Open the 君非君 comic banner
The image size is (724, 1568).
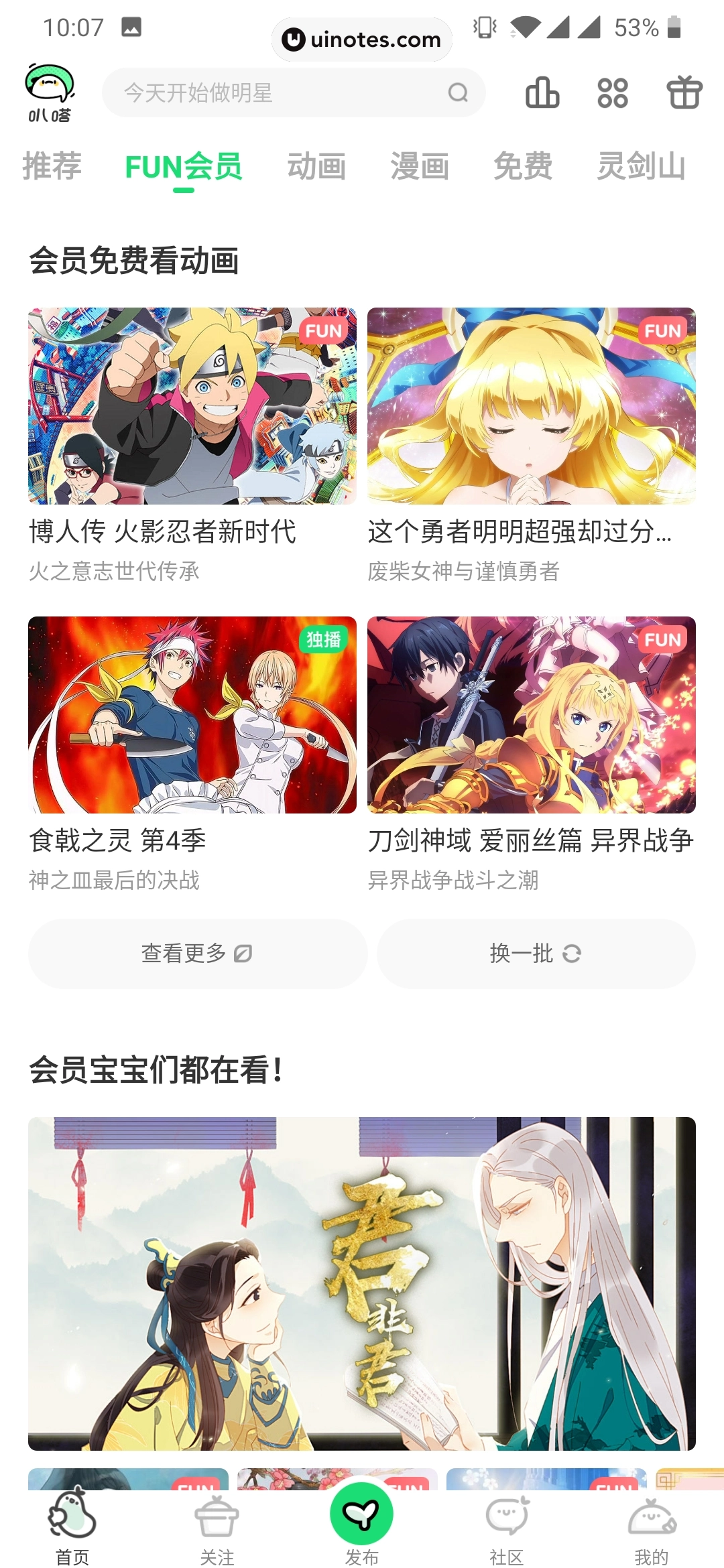tap(362, 1283)
